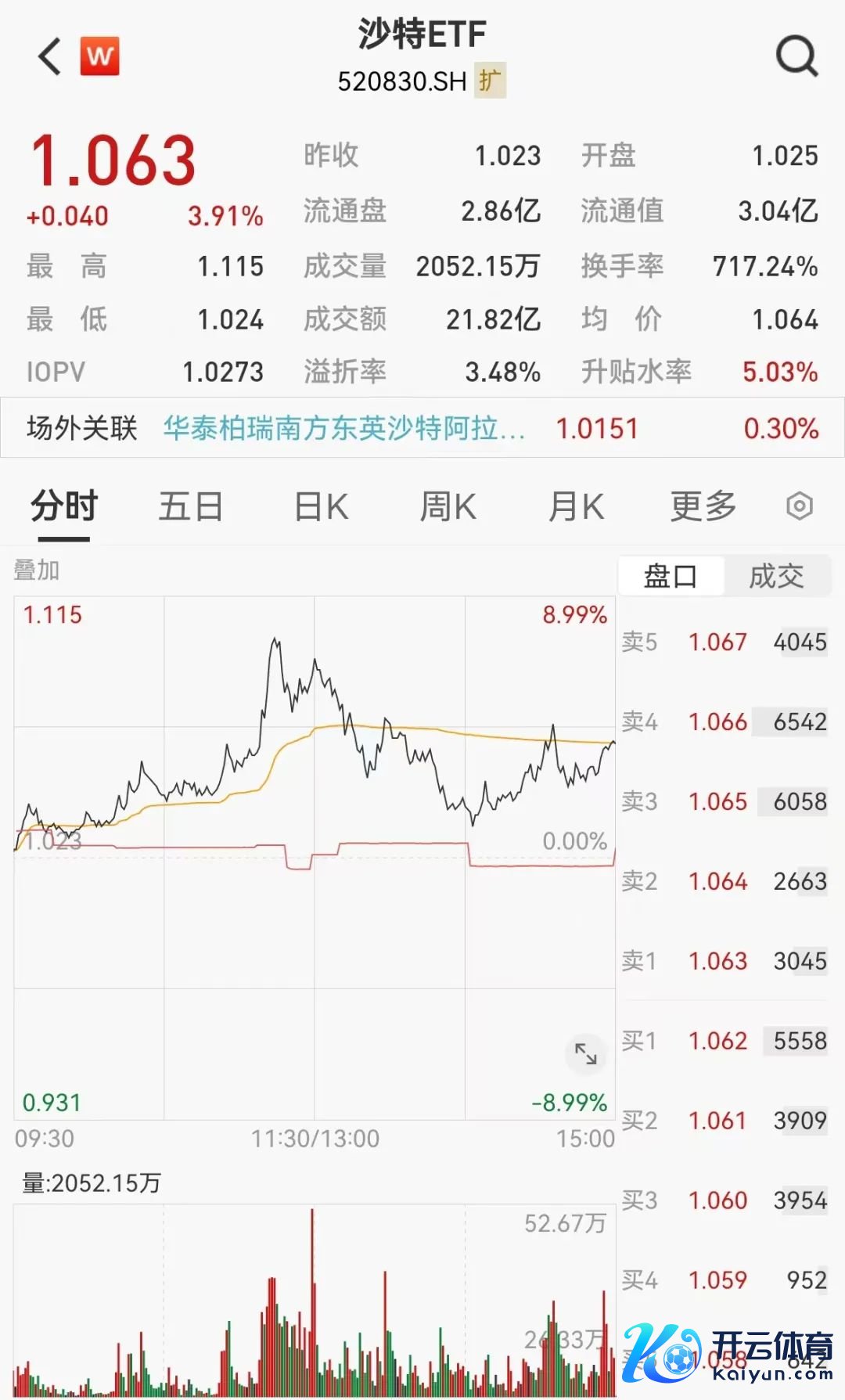Screen dimensions: 845x1400
Task: Select the 周K tab
Action: (448, 506)
